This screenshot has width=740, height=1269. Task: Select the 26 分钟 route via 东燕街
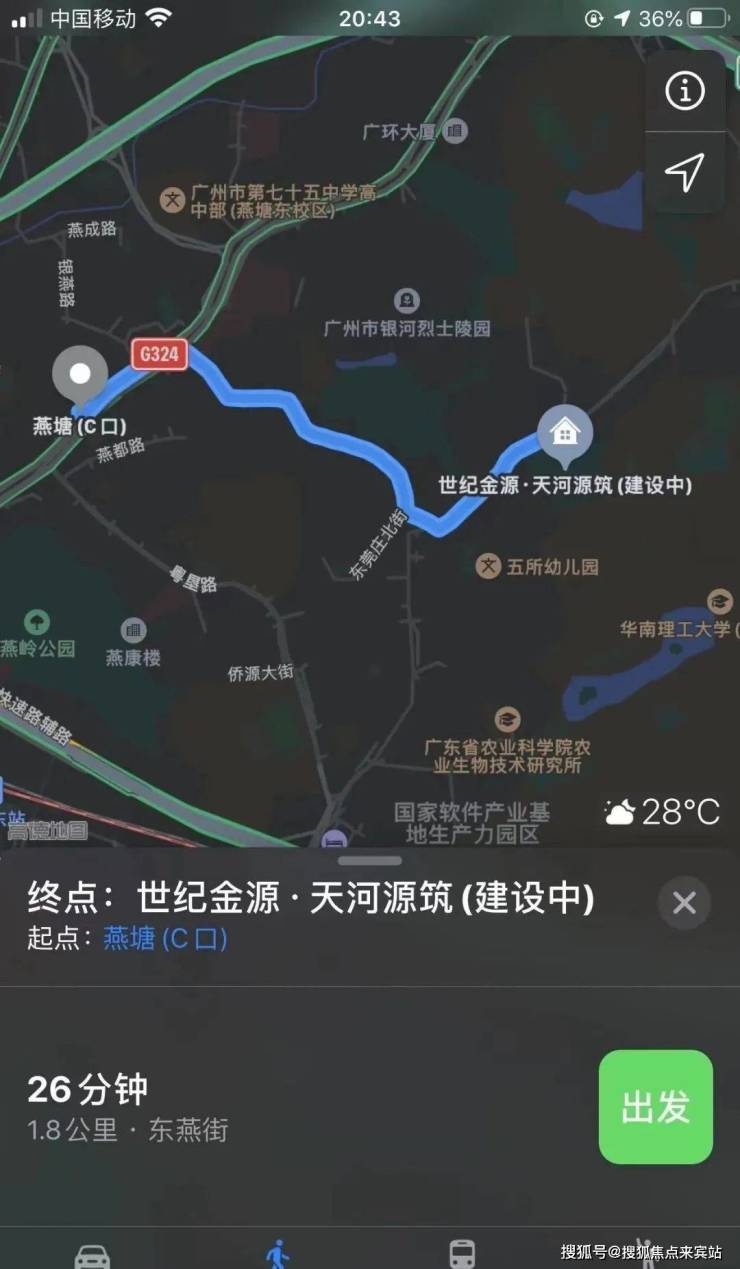click(128, 1107)
